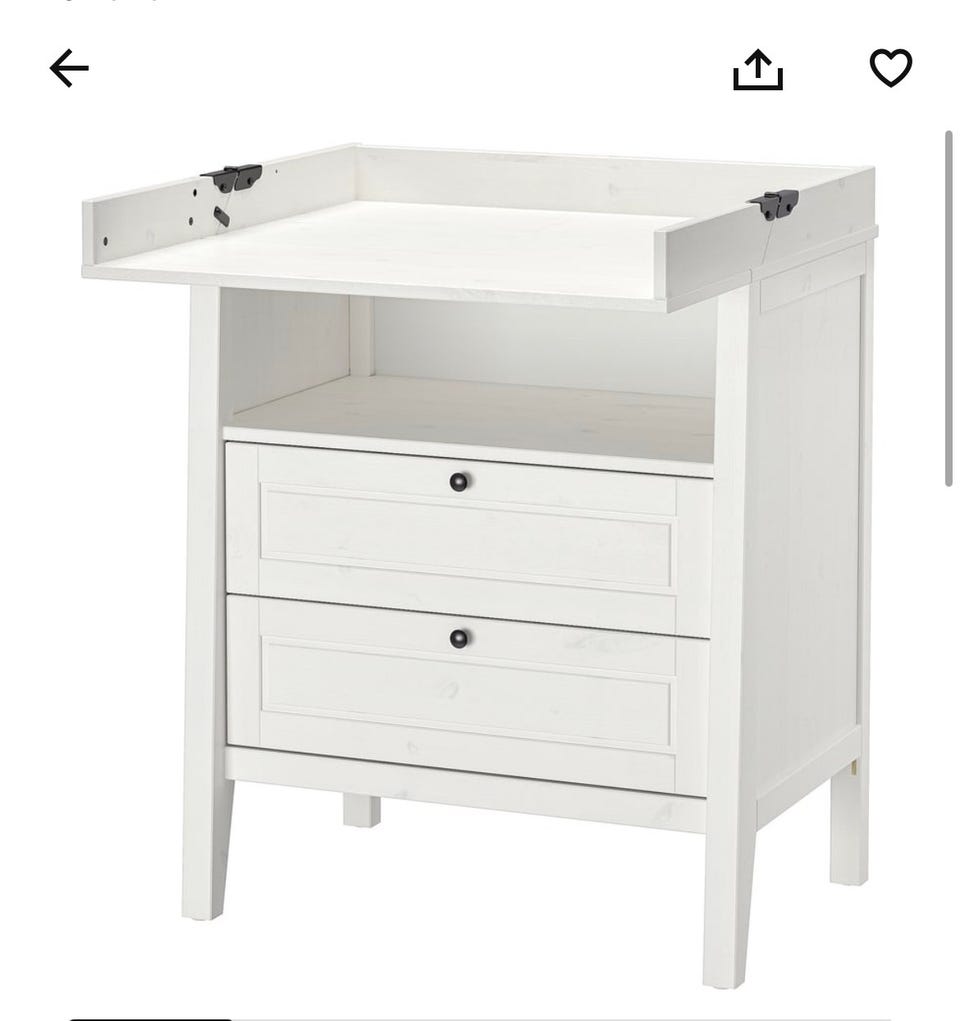
Task: Share this changing table product
Action: (757, 70)
